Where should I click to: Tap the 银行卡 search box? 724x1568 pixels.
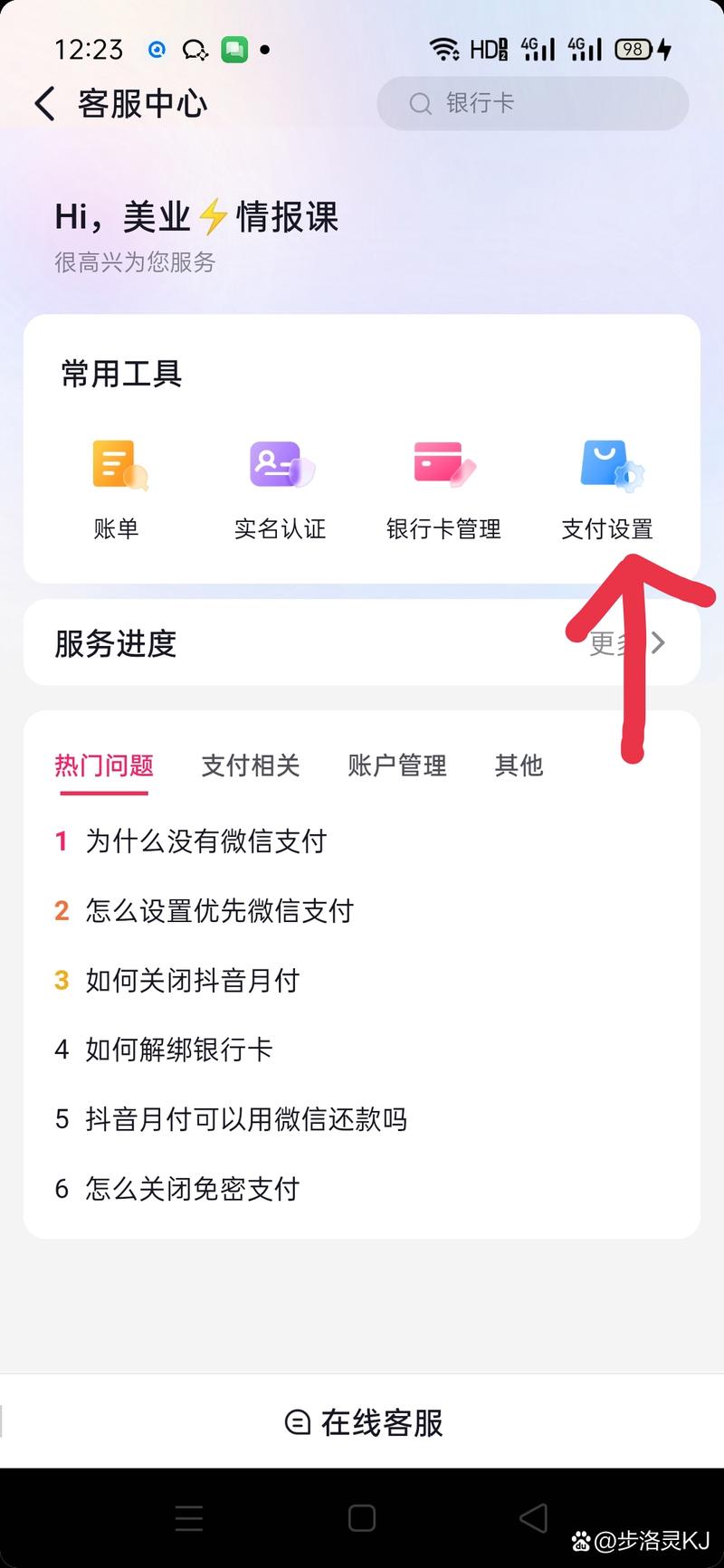pos(532,103)
